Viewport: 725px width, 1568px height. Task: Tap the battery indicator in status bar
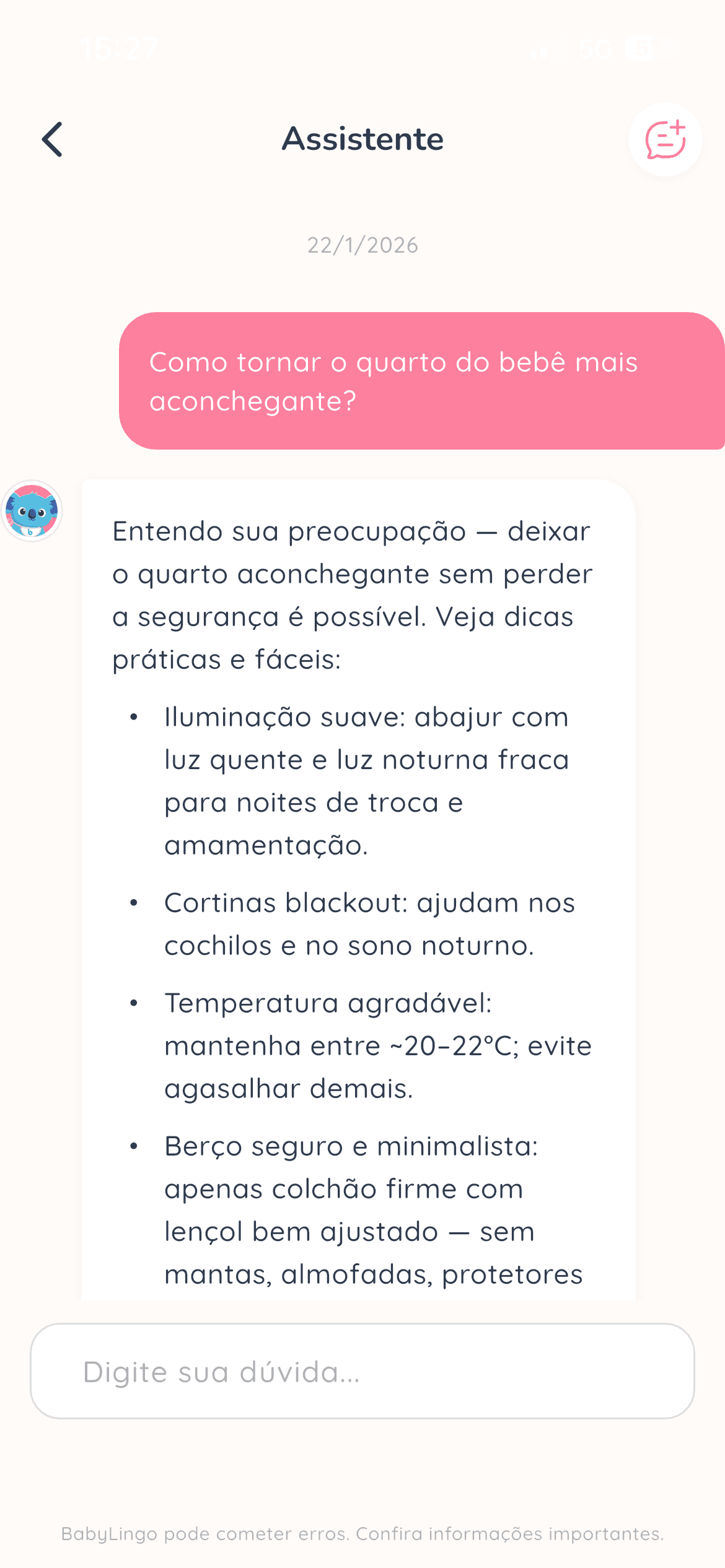pos(646,50)
